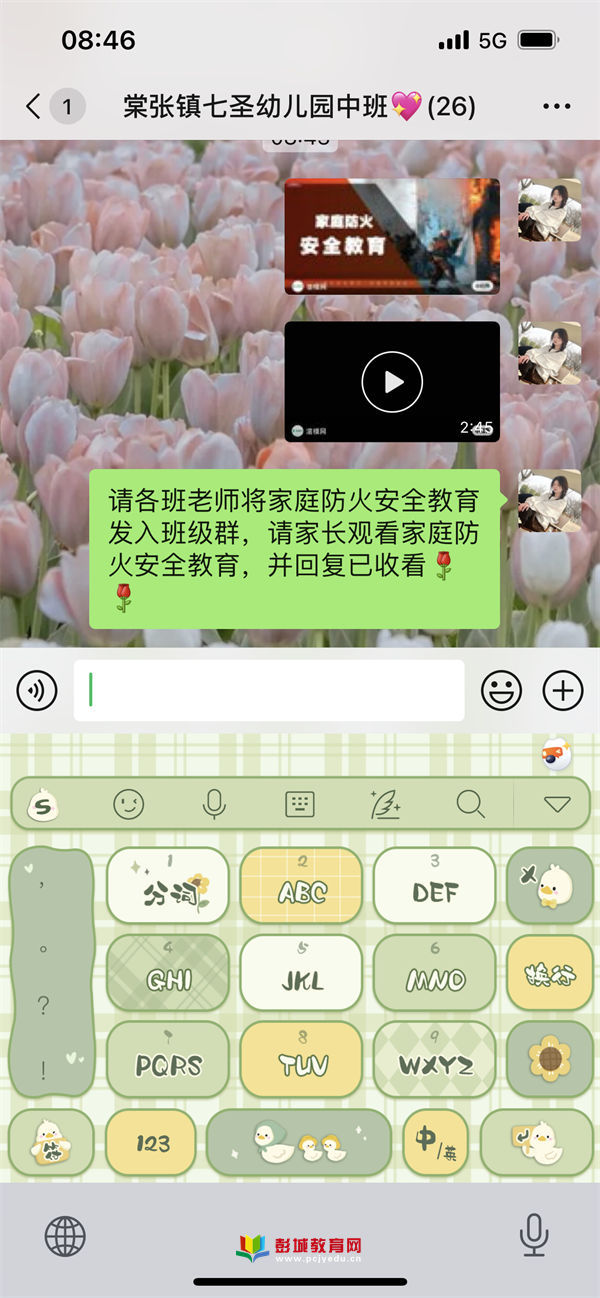This screenshot has height=1298, width=600.
Task: Play the 2:45 video message
Action: point(391,381)
